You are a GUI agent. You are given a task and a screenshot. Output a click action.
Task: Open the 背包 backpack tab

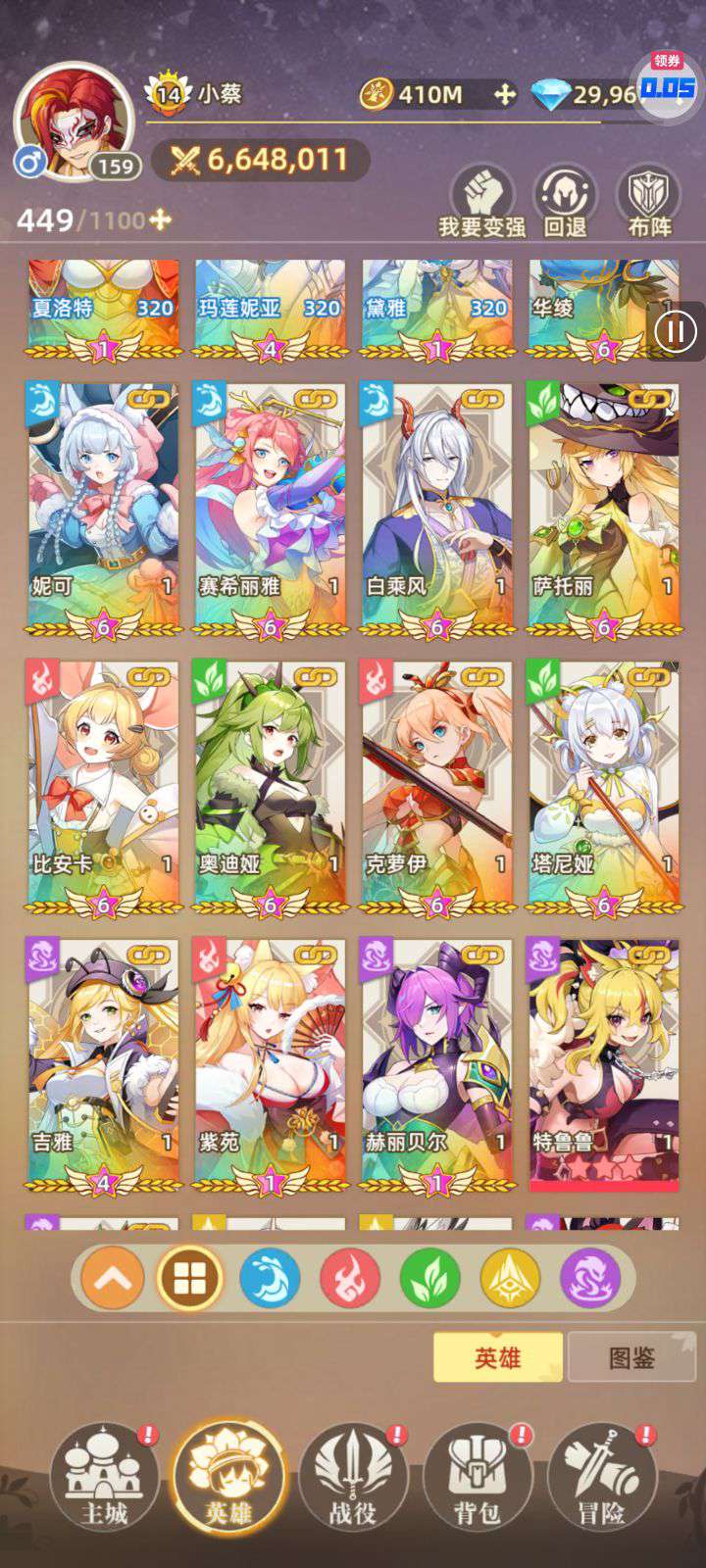point(478,1476)
